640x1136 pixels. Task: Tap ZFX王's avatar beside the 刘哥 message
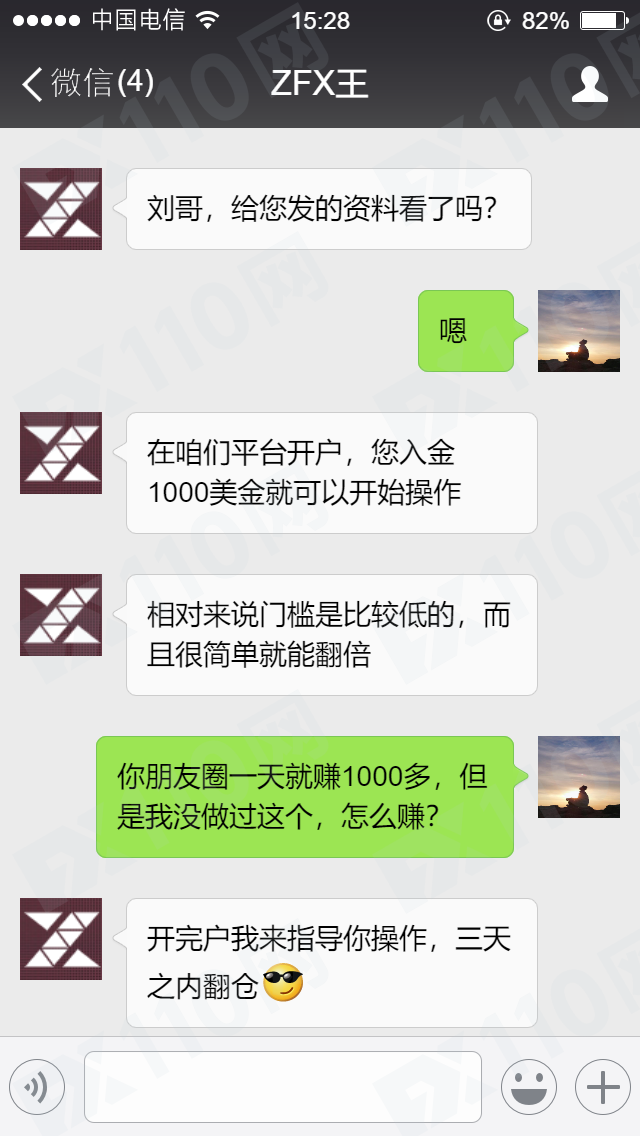point(61,209)
